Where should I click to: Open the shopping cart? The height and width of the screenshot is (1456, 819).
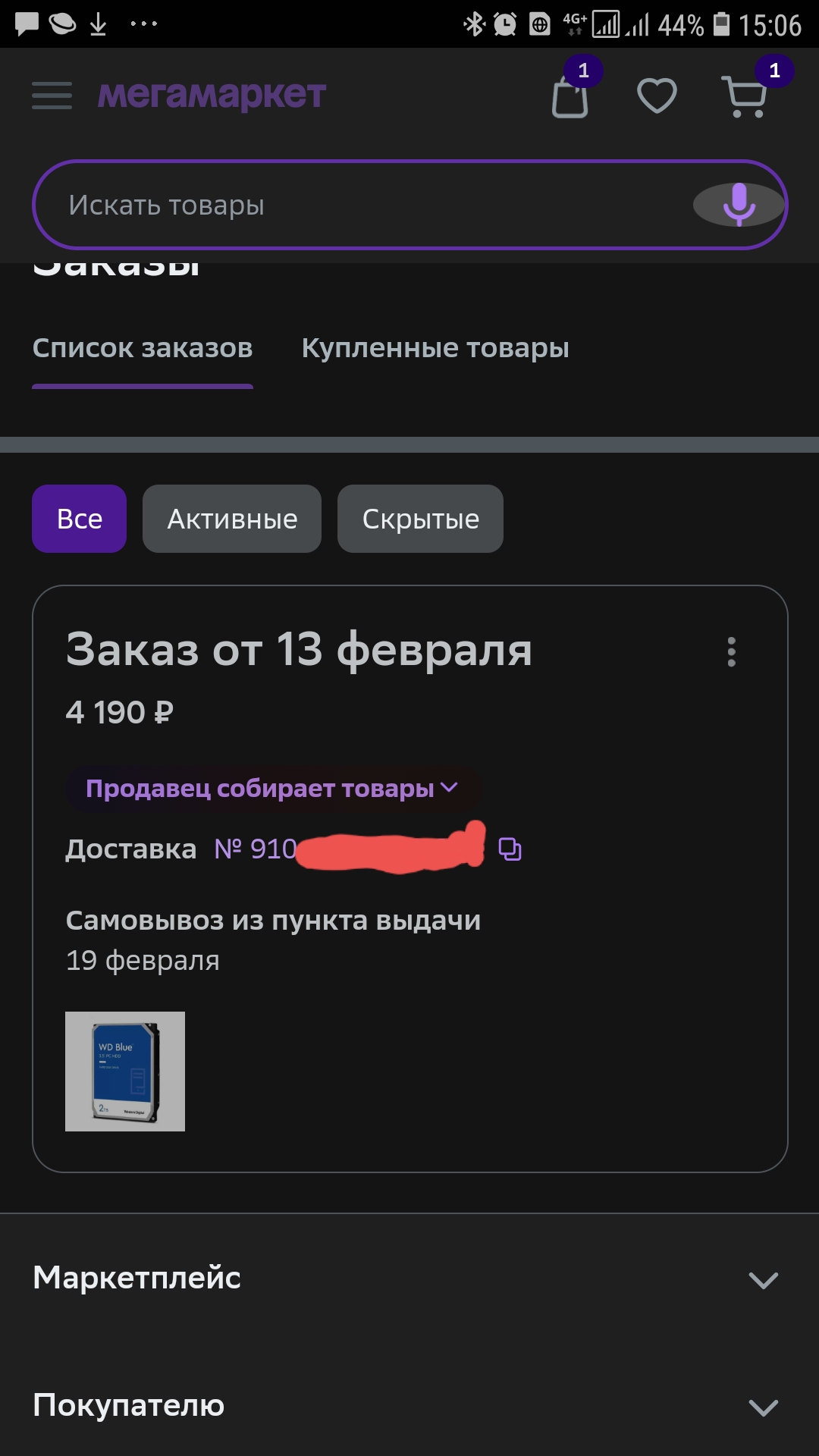[x=745, y=96]
